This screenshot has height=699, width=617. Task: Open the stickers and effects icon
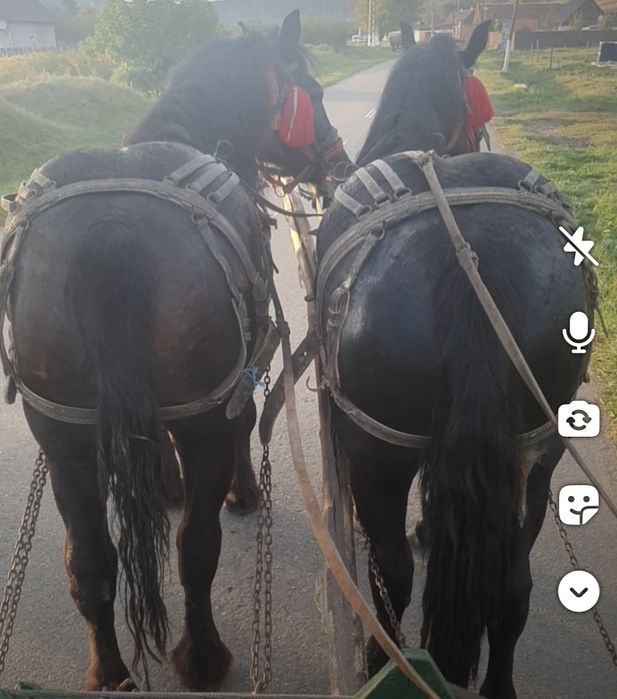click(578, 505)
